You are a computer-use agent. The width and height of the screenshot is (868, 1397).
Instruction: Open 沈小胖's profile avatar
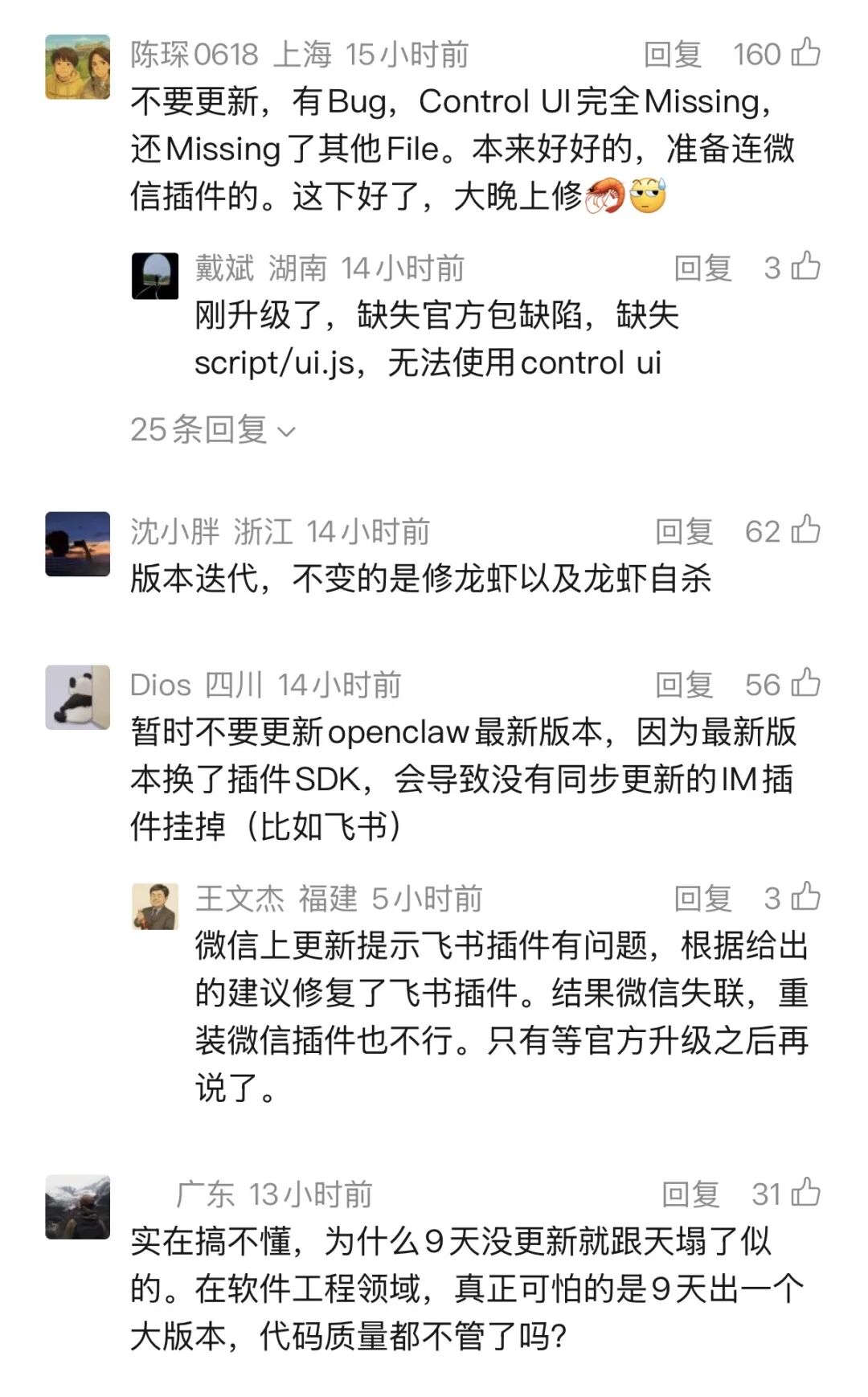tap(77, 544)
